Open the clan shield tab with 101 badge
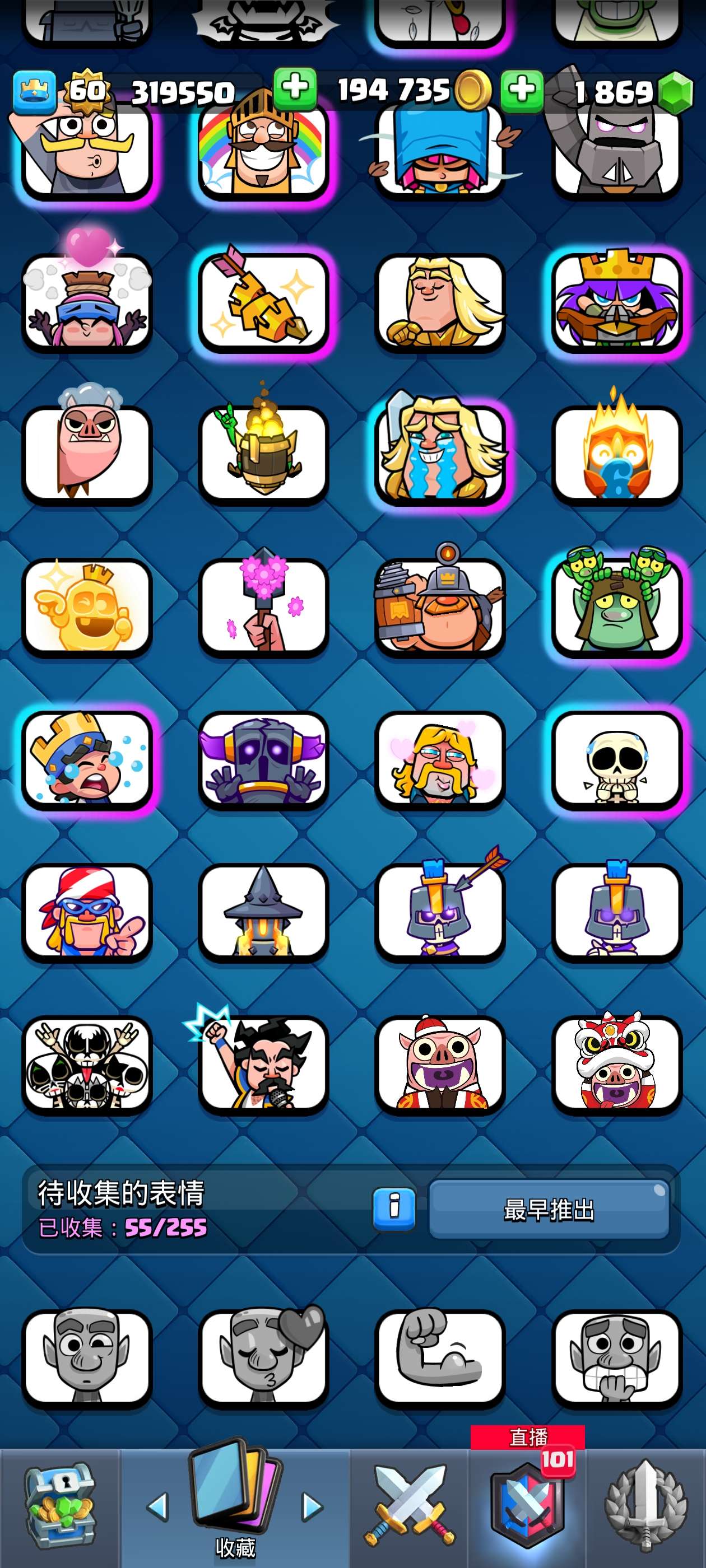Image resolution: width=706 pixels, height=1568 pixels. tap(527, 1504)
